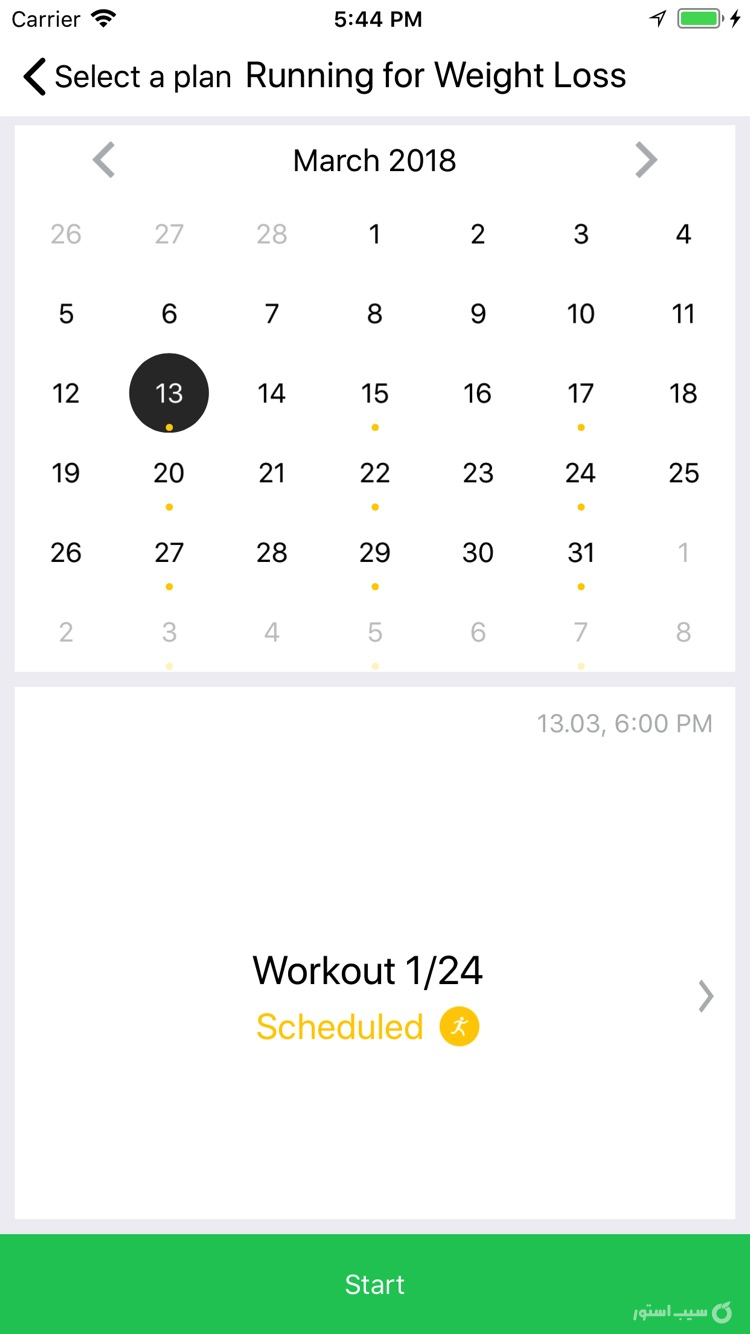Tap the 13.03, 6:00 PM timestamp
Image resolution: width=750 pixels, height=1334 pixels.
[x=624, y=723]
